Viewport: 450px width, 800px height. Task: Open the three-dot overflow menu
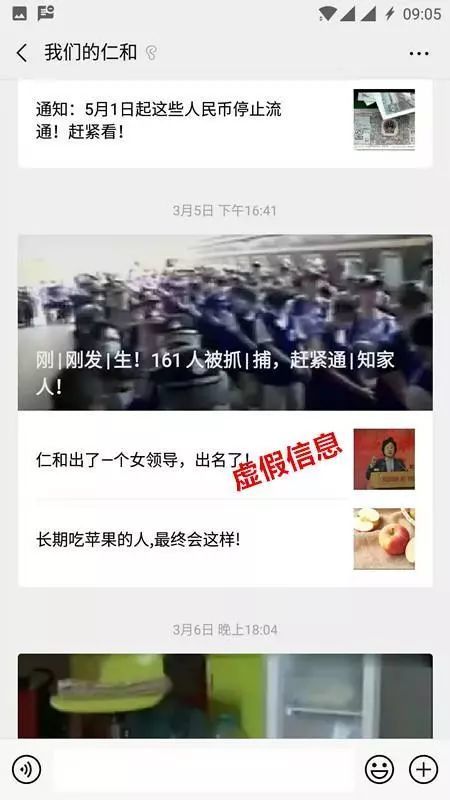419,54
